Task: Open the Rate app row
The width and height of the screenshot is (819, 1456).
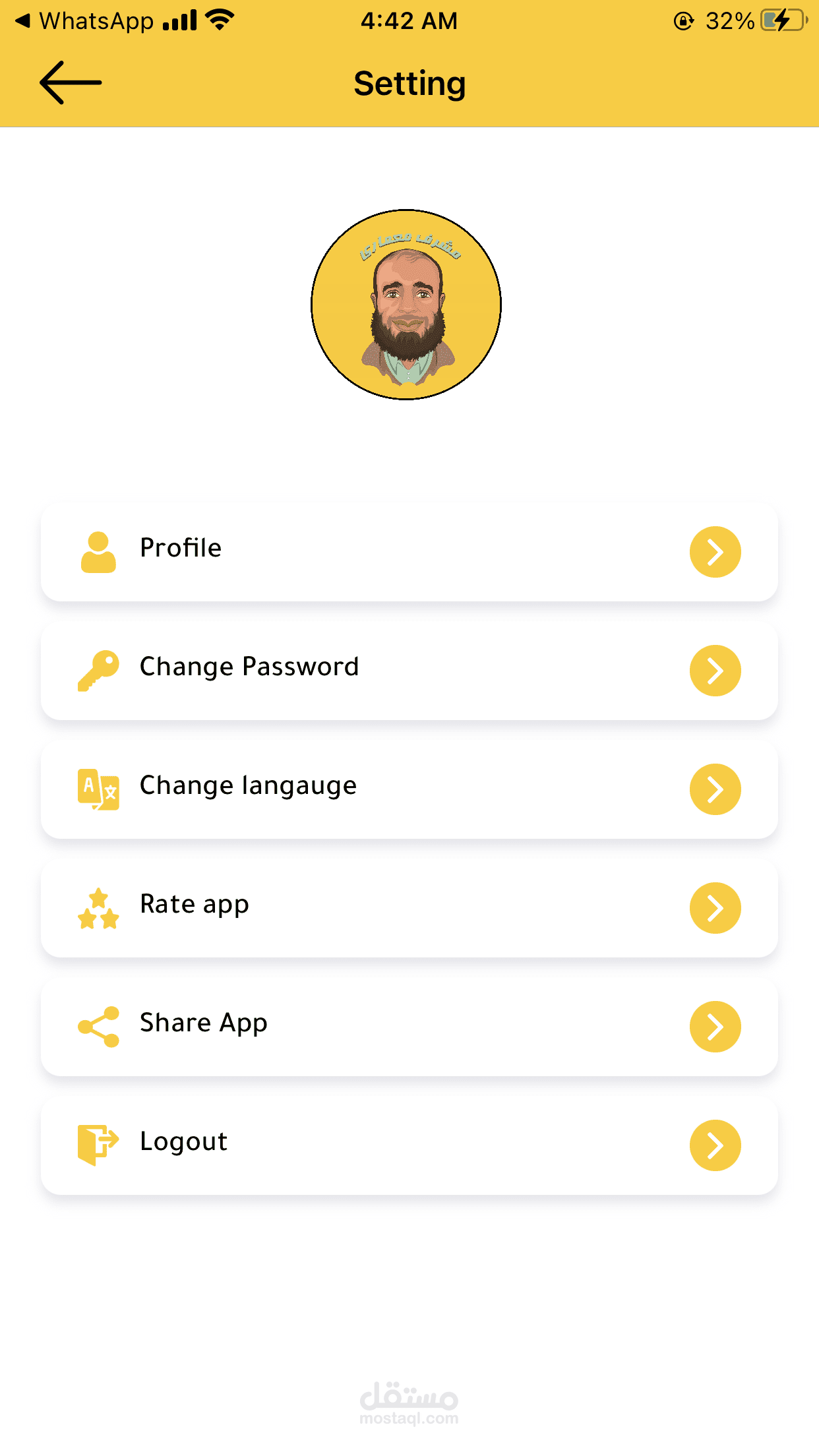Action: pyautogui.click(x=409, y=907)
